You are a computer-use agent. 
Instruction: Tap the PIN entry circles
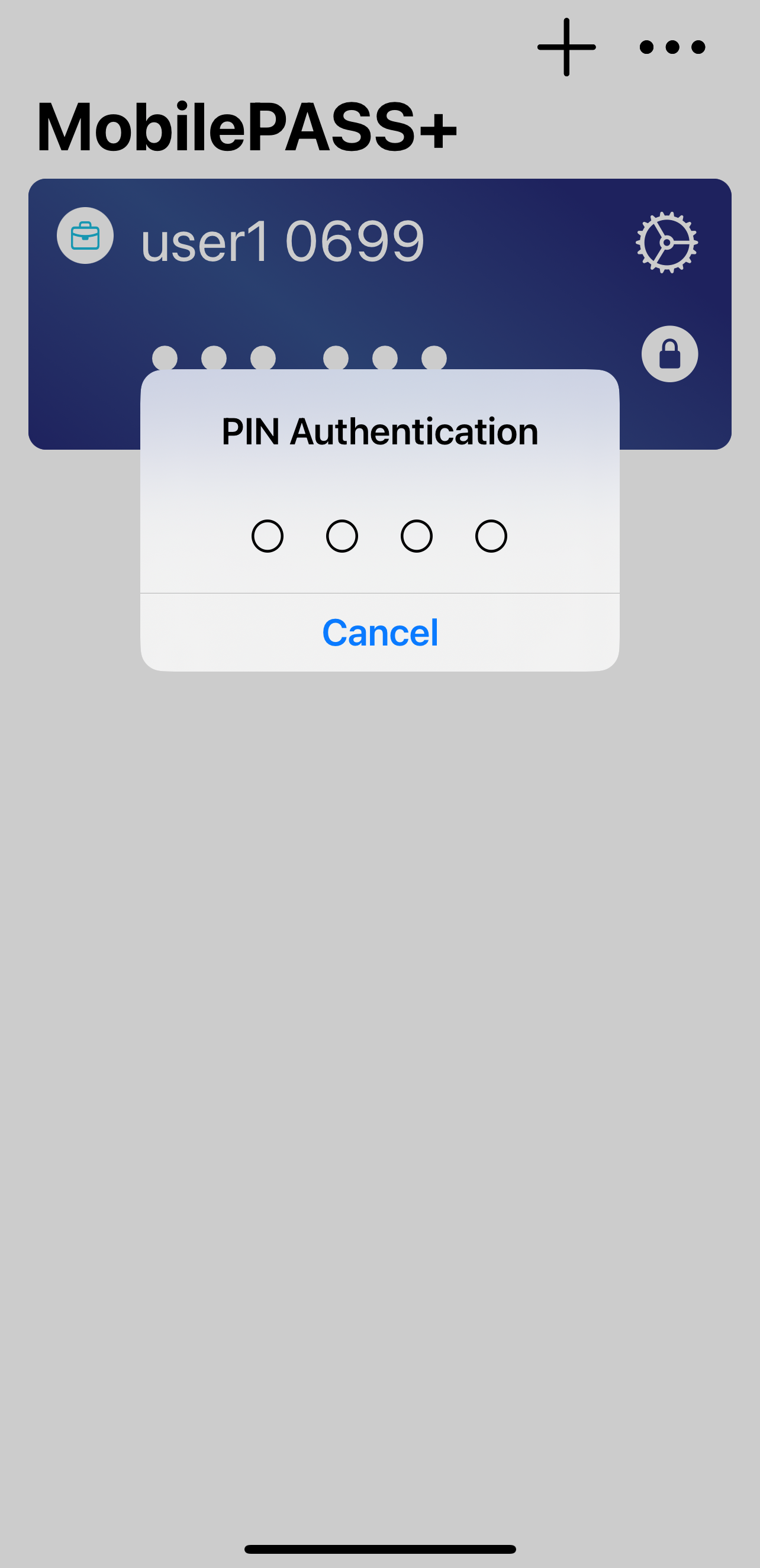pyautogui.click(x=379, y=536)
